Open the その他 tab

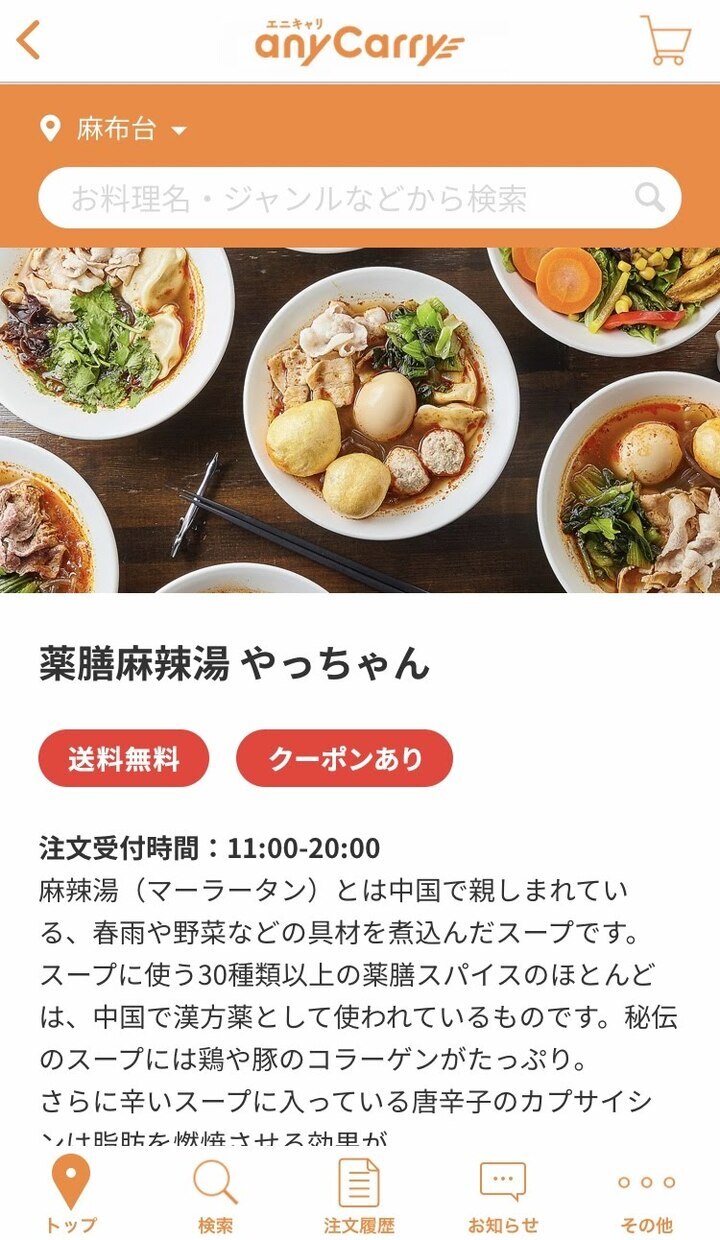[646, 1194]
